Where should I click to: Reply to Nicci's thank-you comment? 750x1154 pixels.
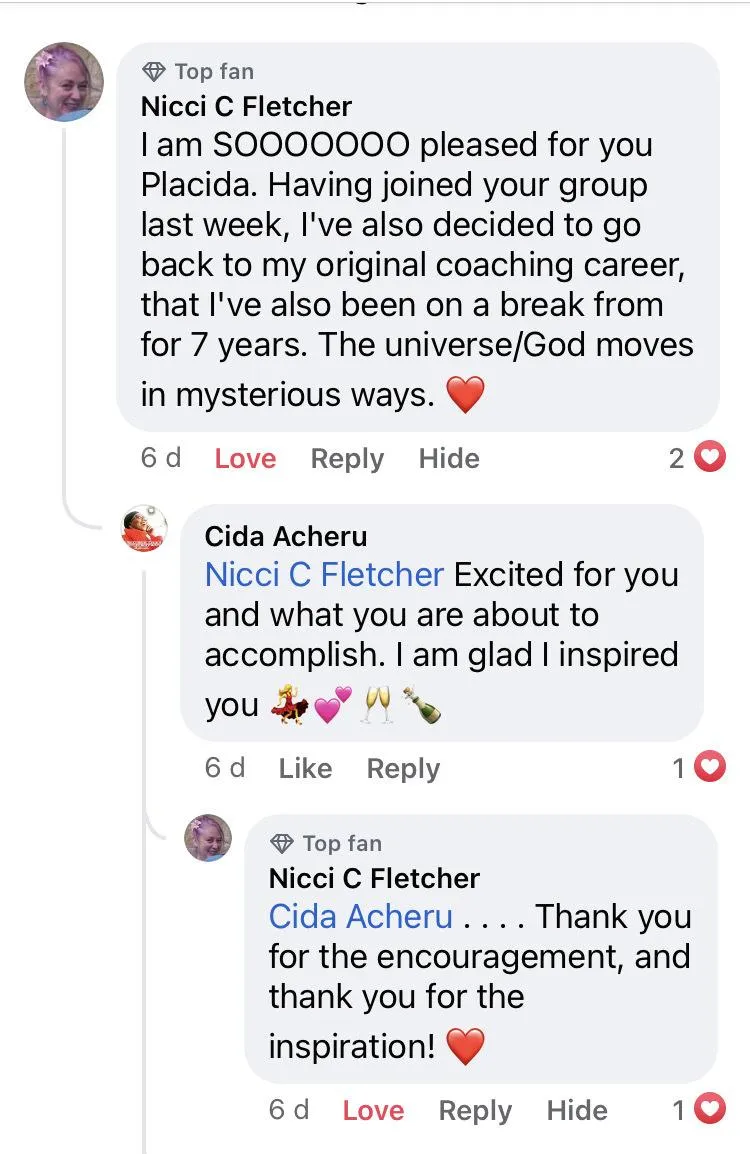pyautogui.click(x=475, y=1111)
